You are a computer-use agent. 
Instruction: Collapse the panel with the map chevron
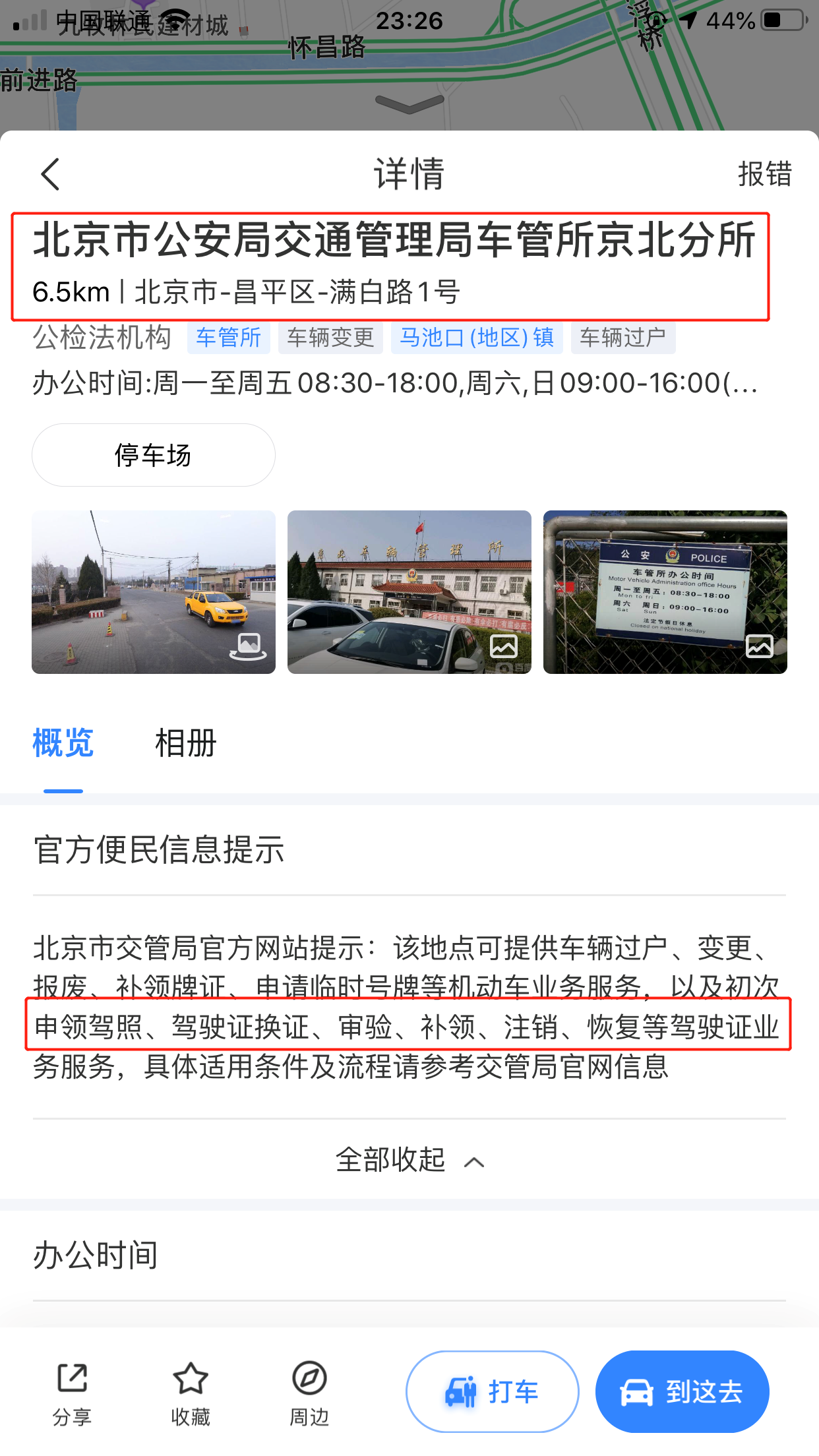(409, 104)
